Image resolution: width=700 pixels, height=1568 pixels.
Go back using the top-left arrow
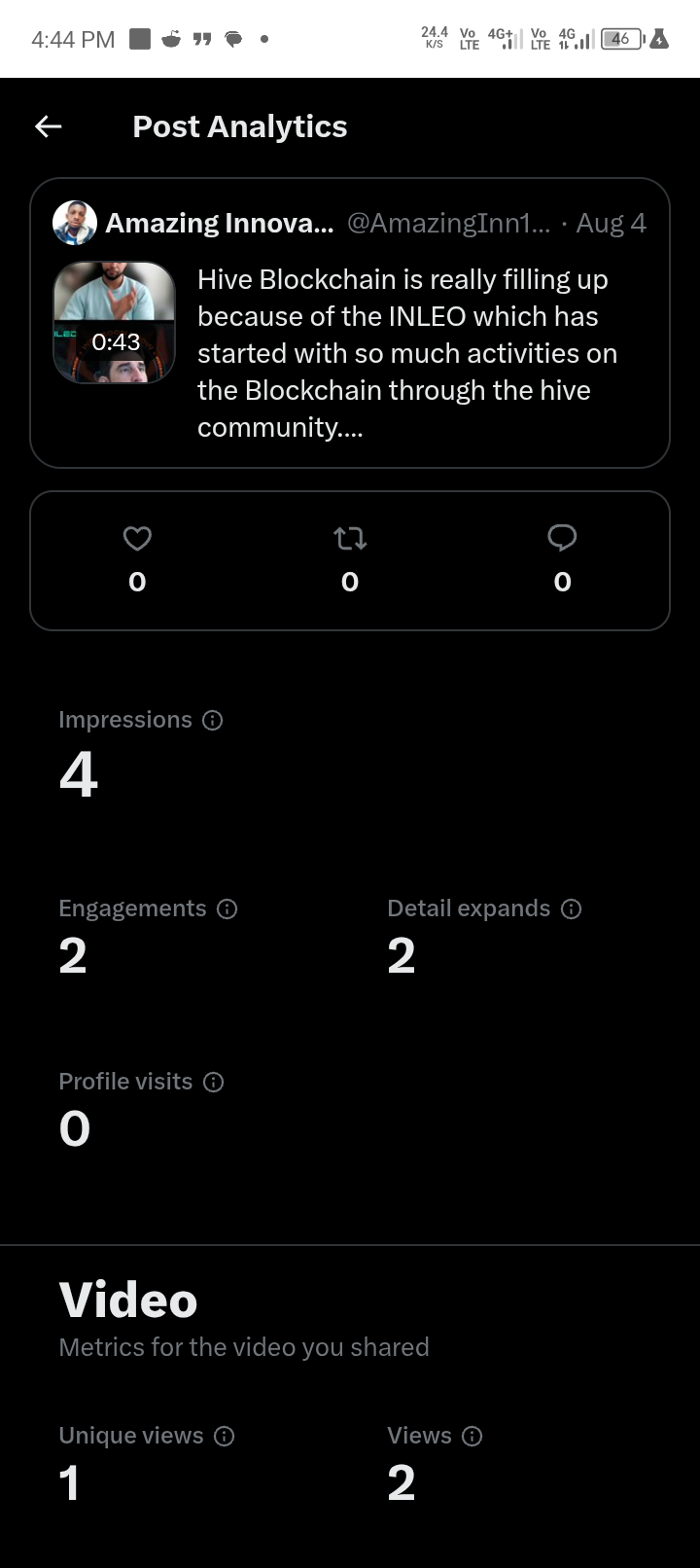(49, 126)
